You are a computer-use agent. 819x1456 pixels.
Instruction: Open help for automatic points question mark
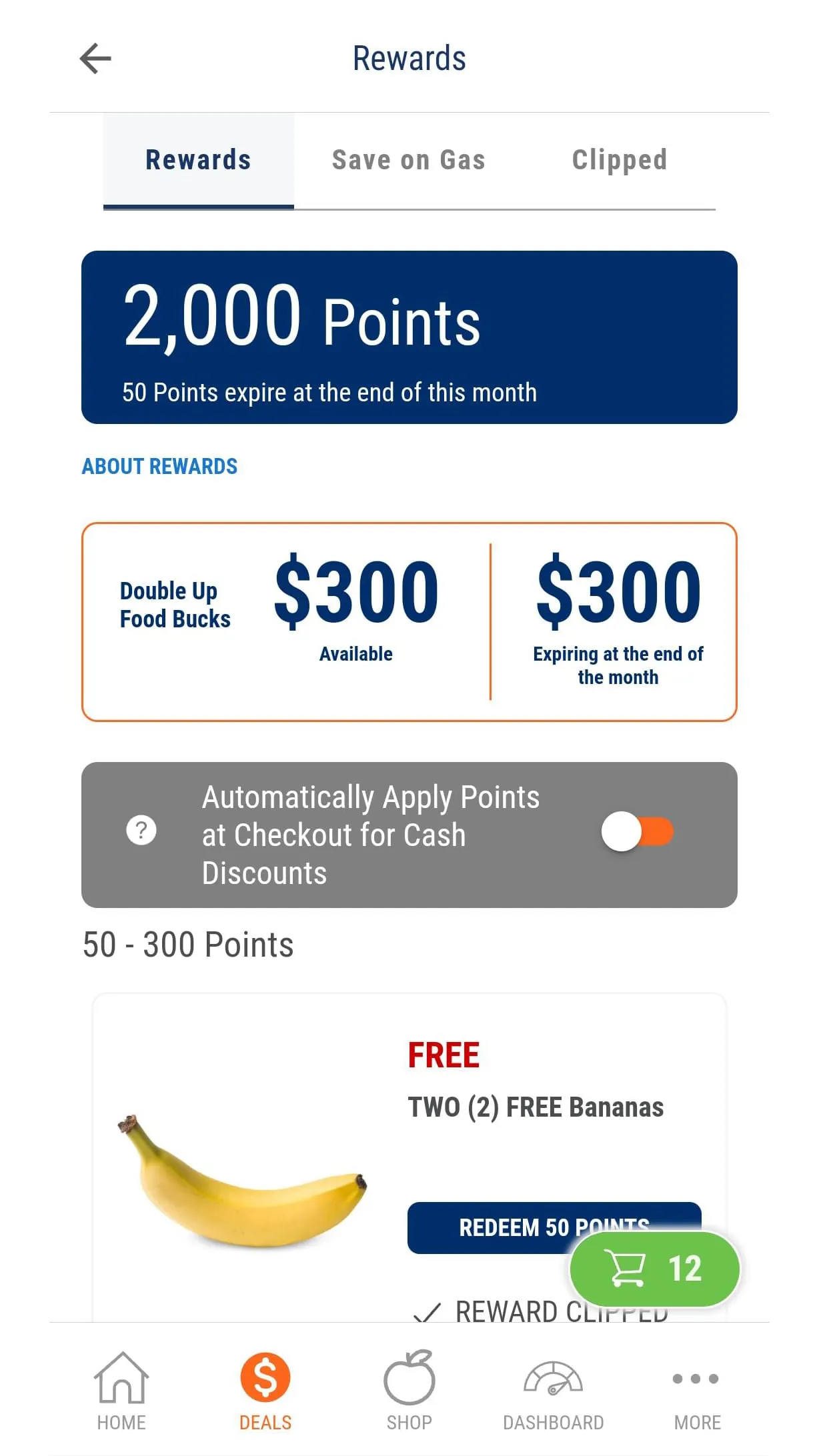coord(141,831)
